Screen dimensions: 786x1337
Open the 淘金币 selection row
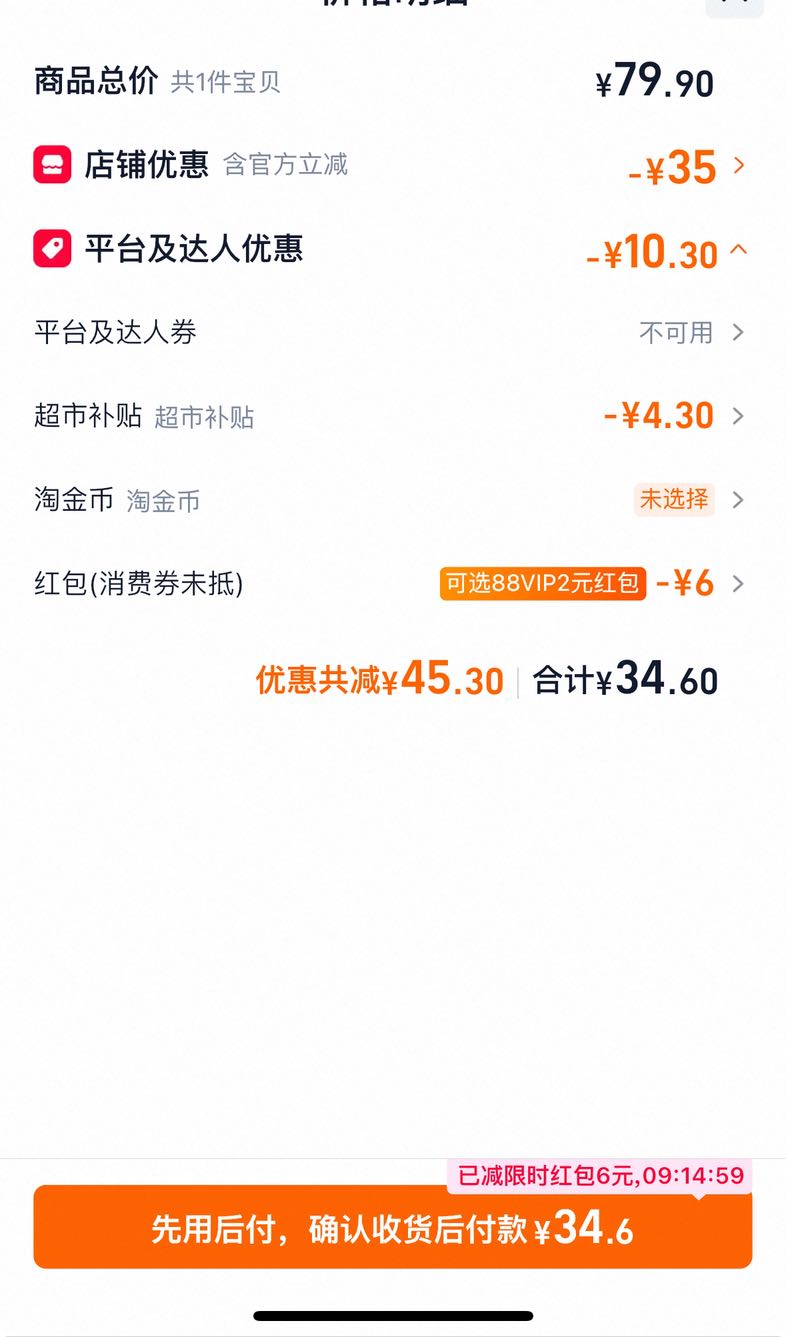point(393,499)
